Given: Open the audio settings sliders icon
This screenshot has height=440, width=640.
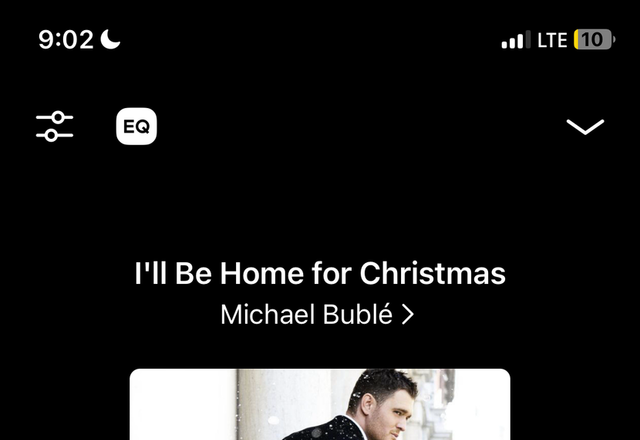Looking at the screenshot, I should click(55, 127).
